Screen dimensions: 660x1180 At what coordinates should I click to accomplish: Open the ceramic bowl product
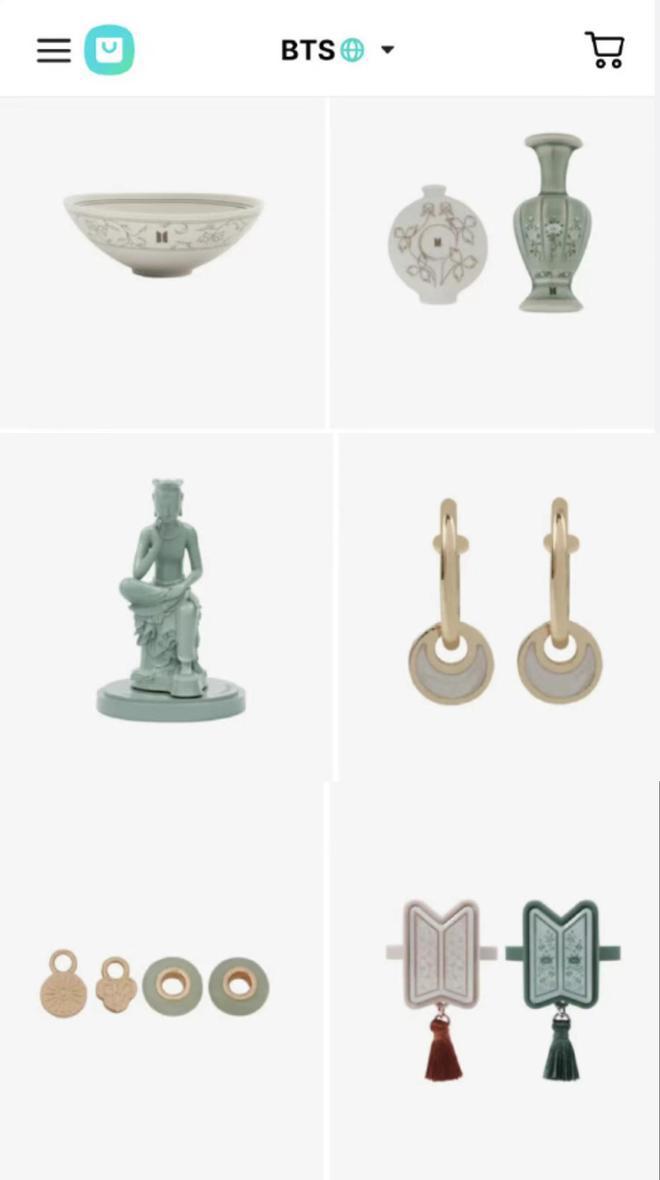(163, 232)
